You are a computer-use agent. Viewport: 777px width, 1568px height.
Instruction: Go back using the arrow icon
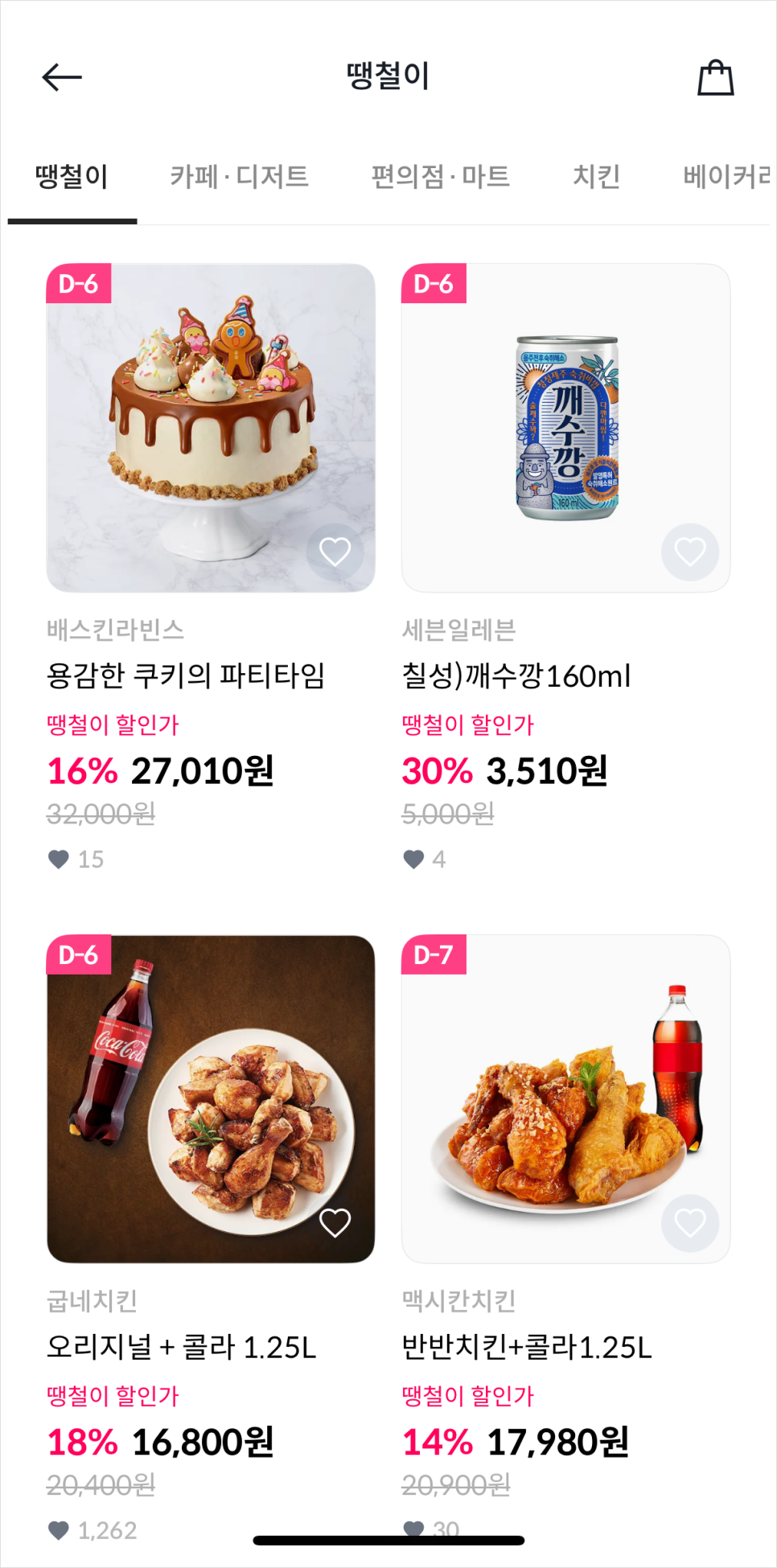62,77
